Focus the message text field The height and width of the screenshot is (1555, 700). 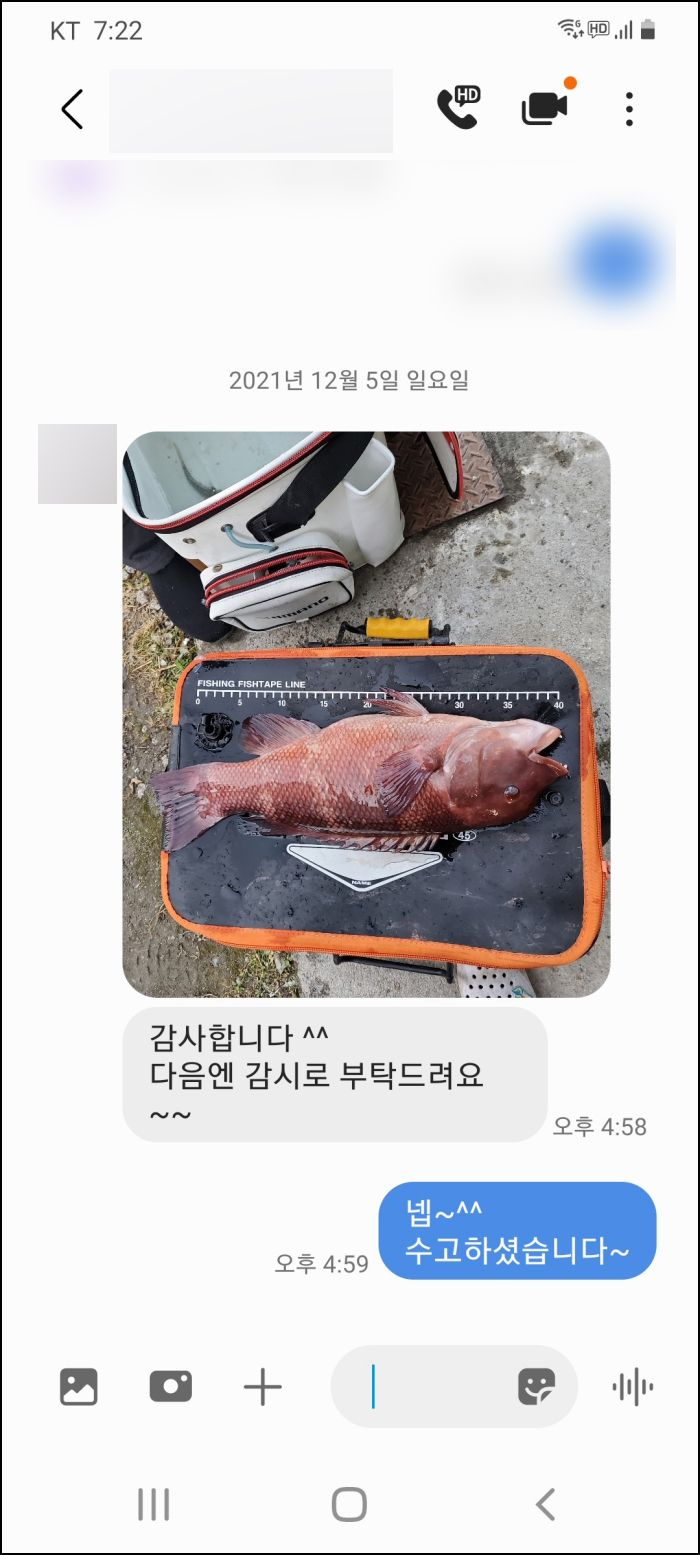pyautogui.click(x=430, y=1387)
